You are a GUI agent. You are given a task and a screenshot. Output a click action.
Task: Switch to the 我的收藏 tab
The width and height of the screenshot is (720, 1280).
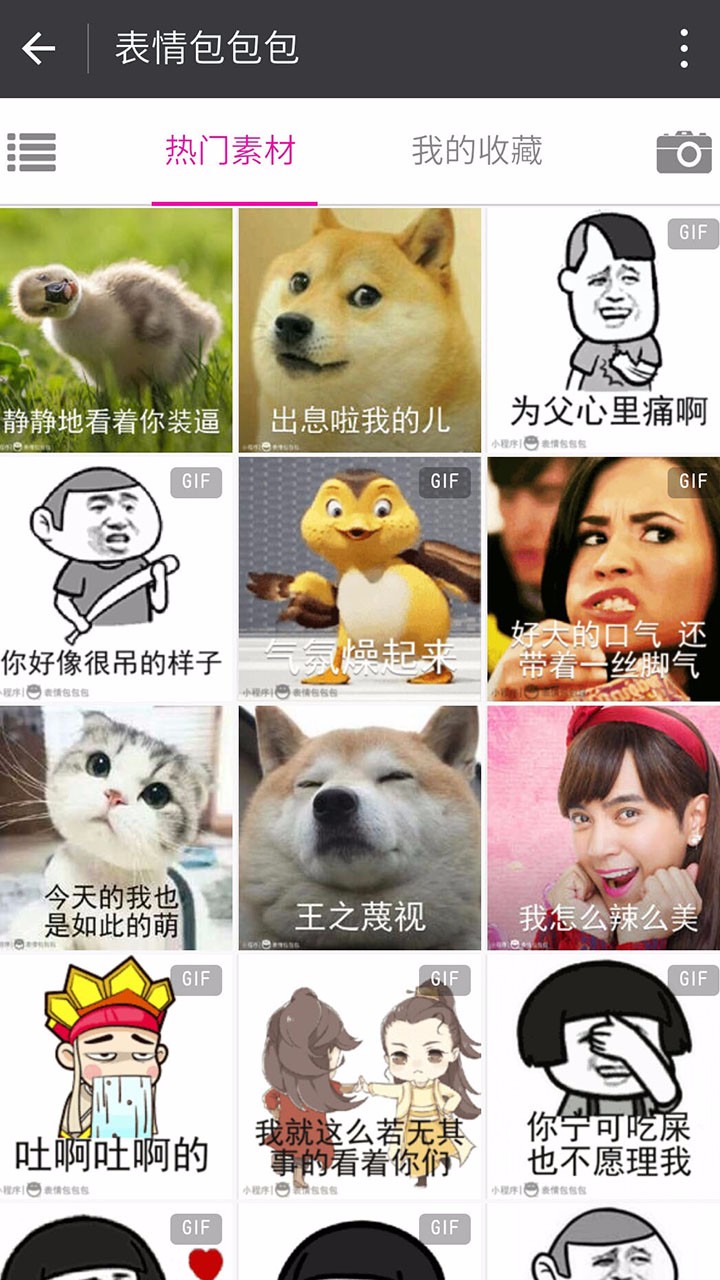click(477, 151)
